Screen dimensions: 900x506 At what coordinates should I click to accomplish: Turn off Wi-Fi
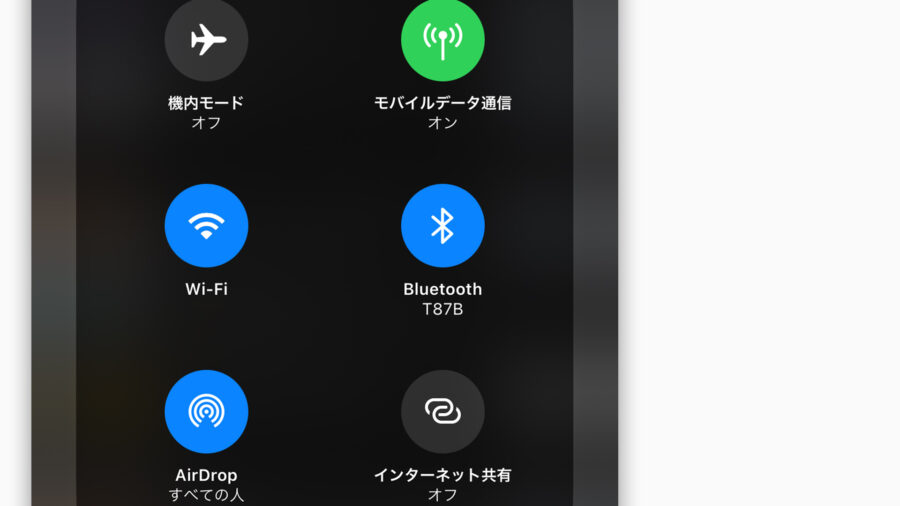coord(206,226)
